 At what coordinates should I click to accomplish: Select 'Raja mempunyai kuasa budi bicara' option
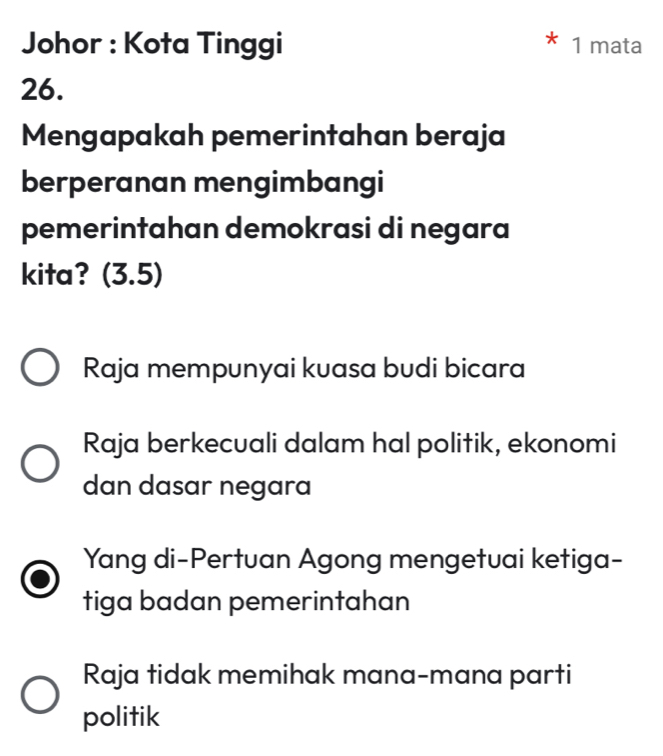click(x=41, y=368)
